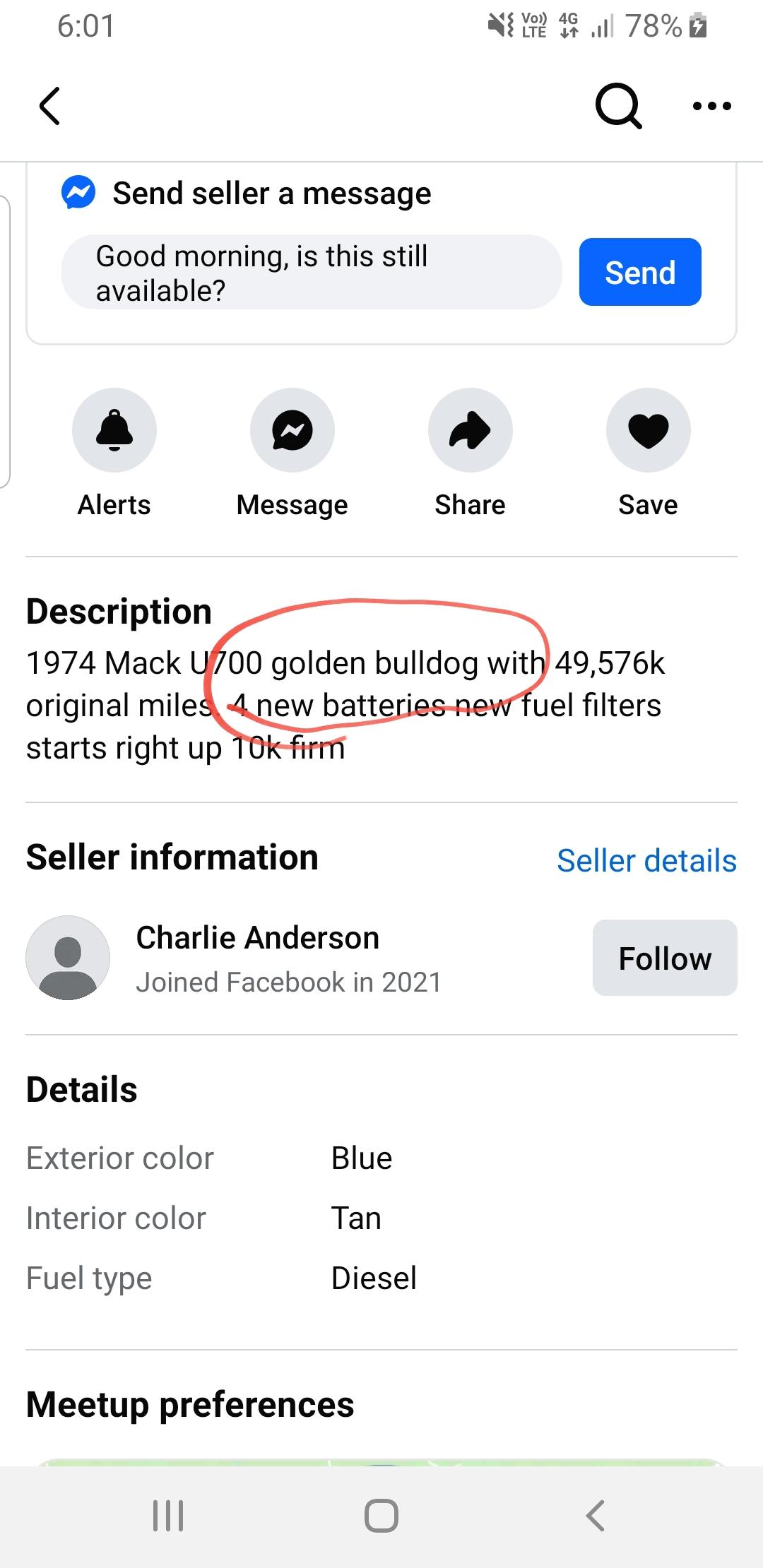Screen dimensions: 763x1568
Task: Open Charlie Anderson's profile
Action: coord(257,939)
